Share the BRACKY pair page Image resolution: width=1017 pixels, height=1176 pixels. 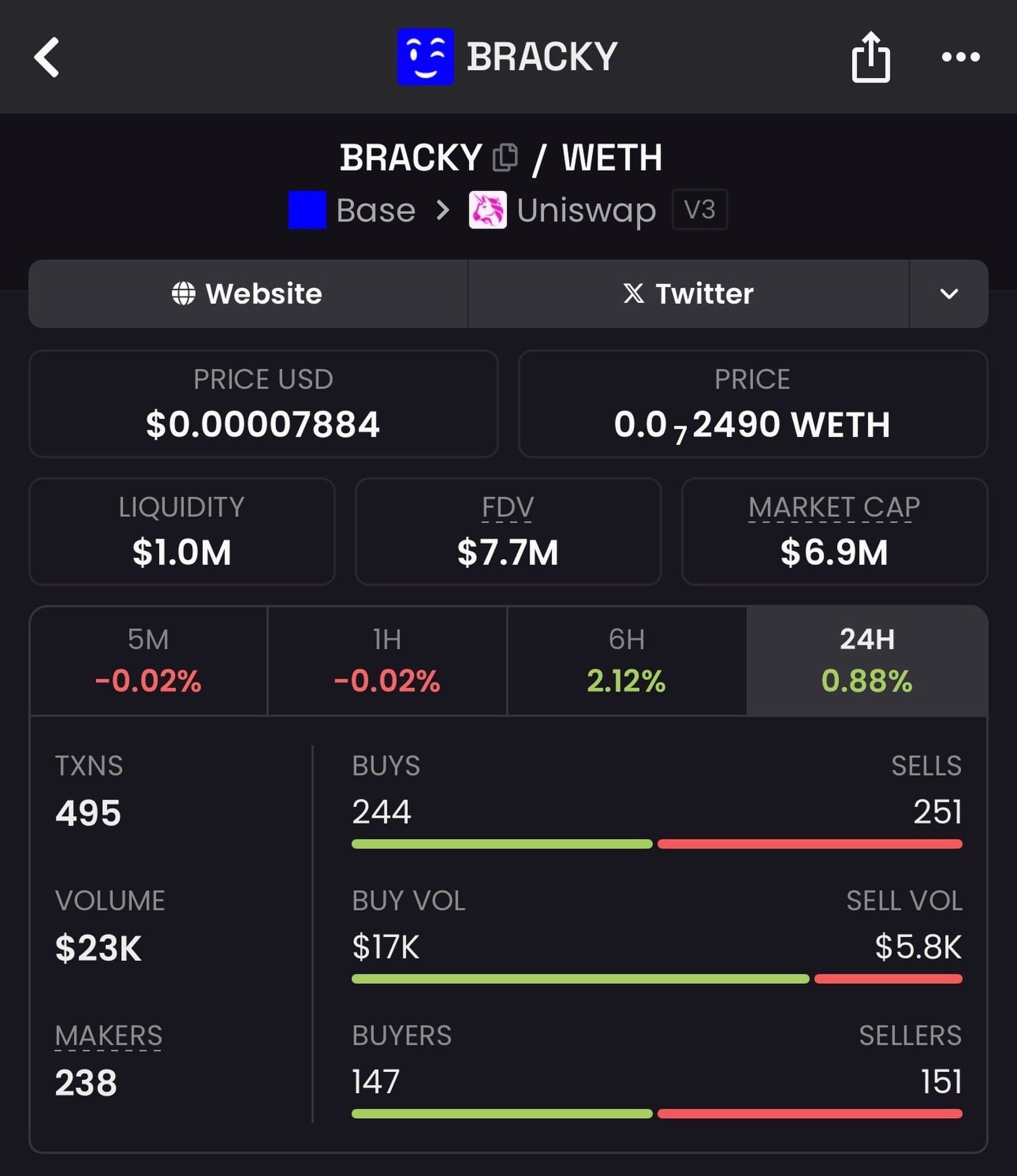pos(871,57)
